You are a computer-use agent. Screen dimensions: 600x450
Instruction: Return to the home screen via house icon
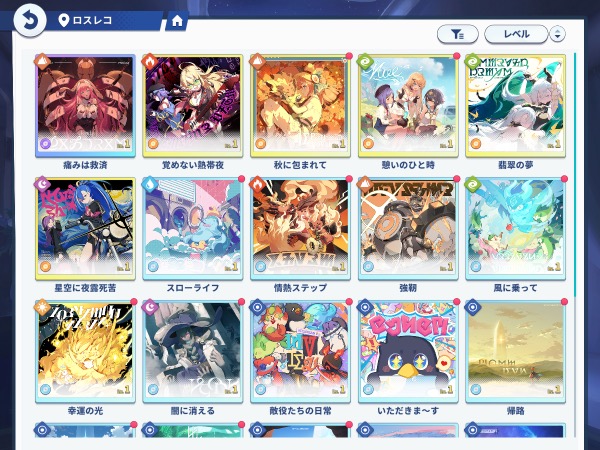177,20
